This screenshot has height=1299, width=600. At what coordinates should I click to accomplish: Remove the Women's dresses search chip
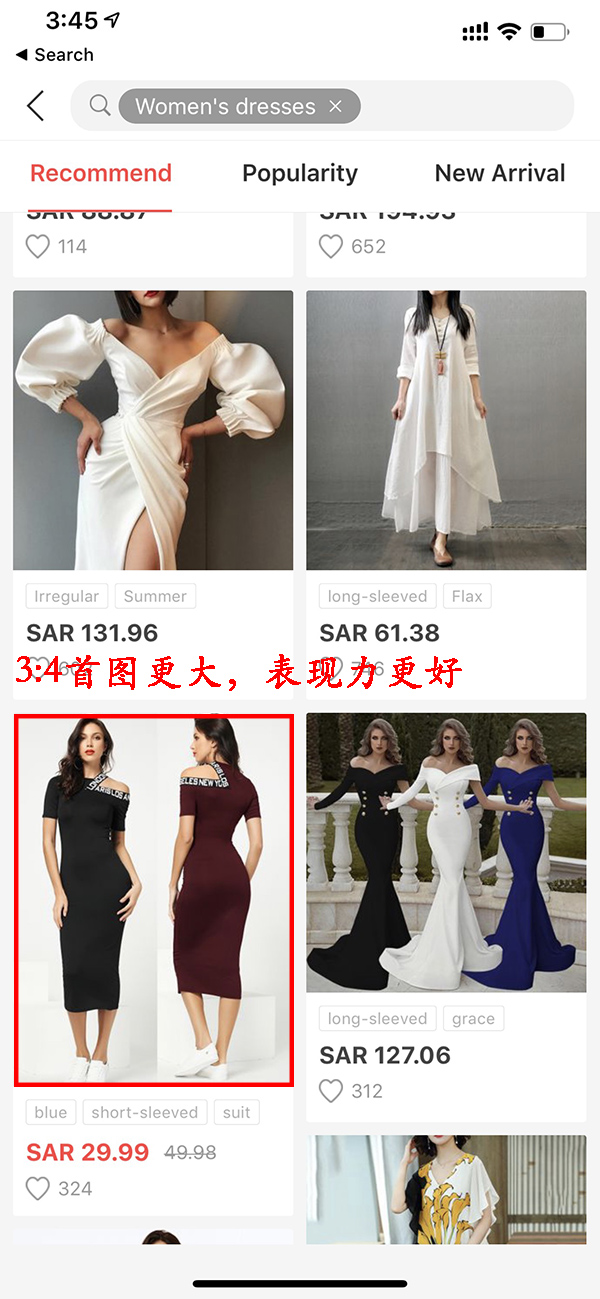click(x=336, y=106)
